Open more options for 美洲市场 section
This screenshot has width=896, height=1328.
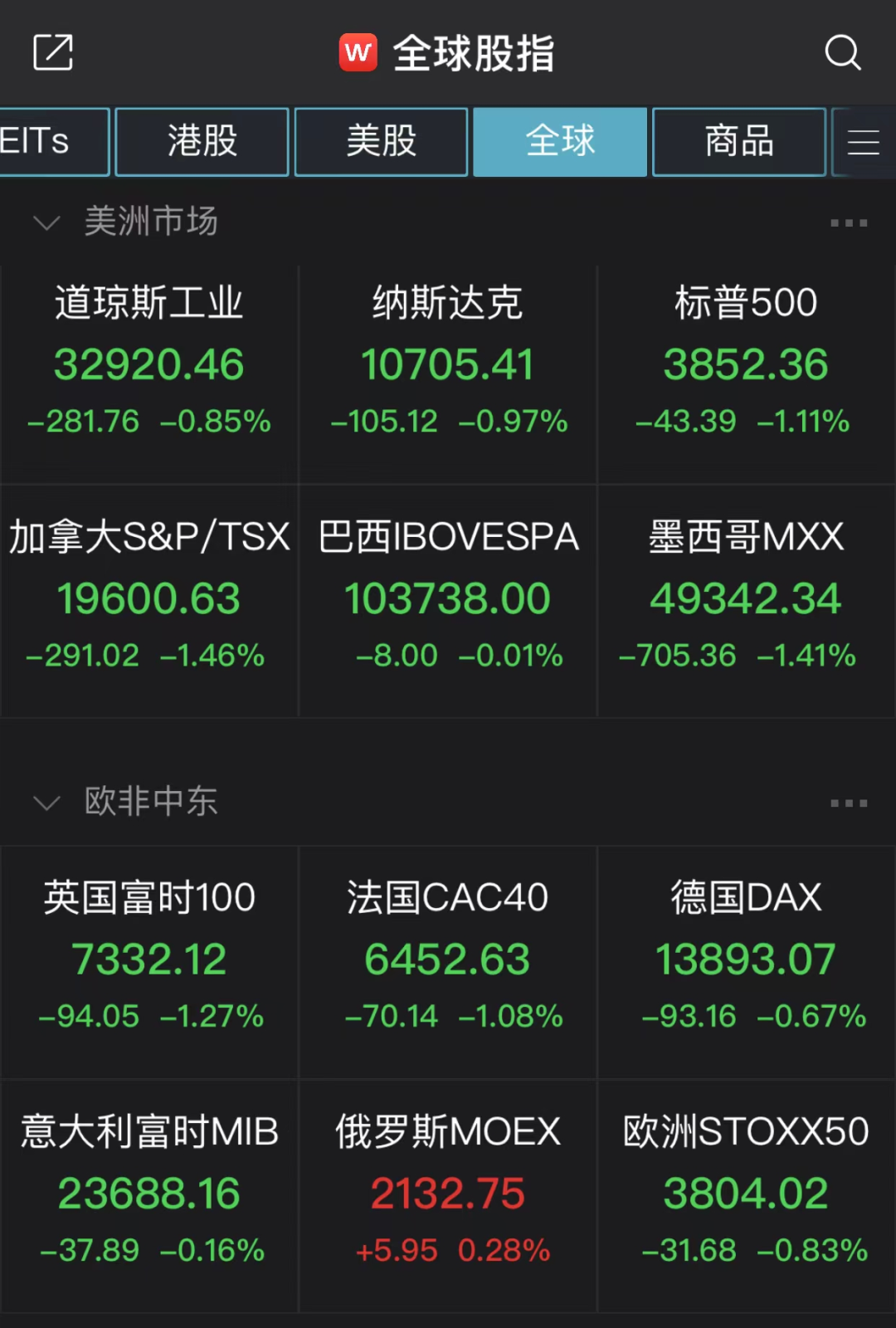(847, 222)
